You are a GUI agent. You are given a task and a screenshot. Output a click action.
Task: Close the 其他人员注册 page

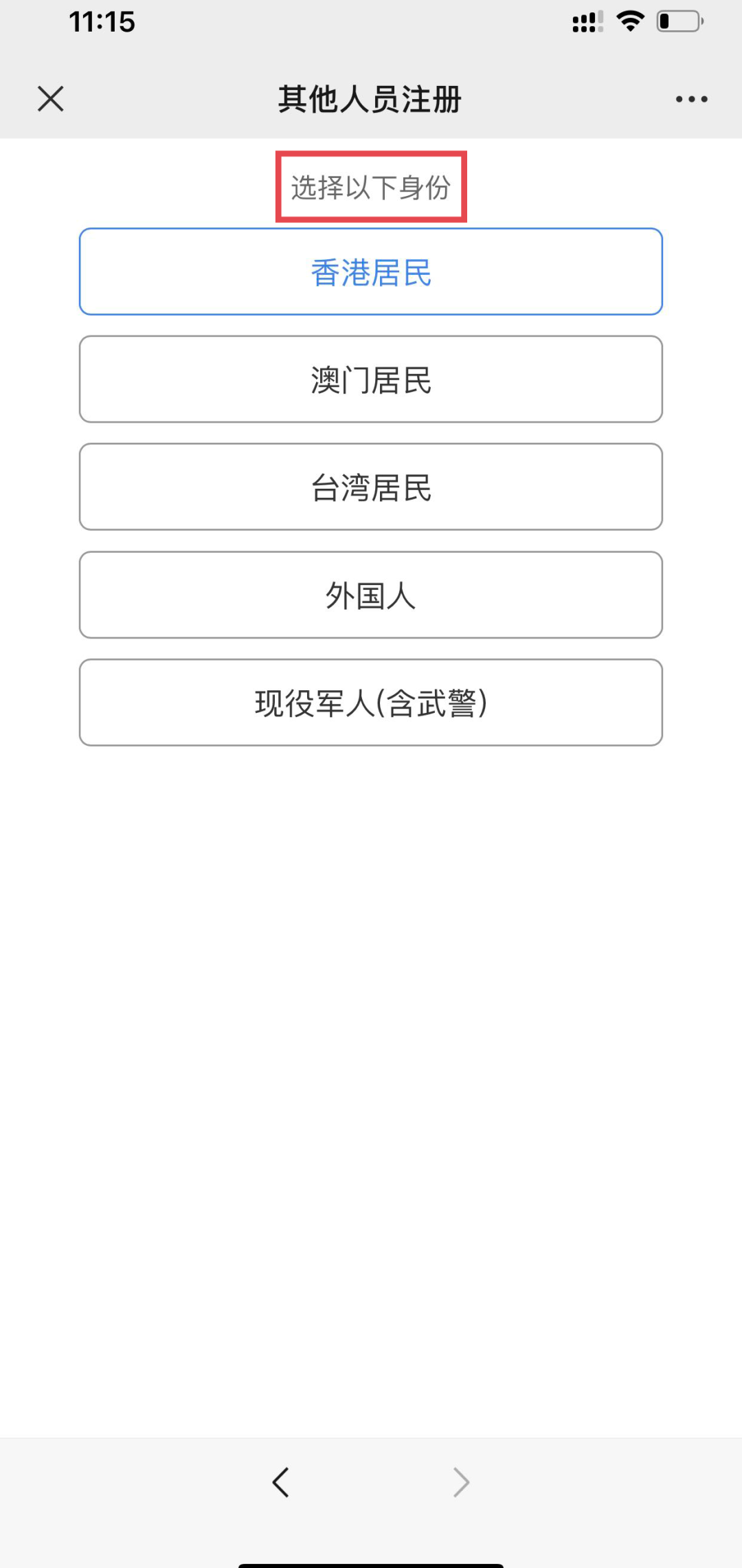point(51,98)
